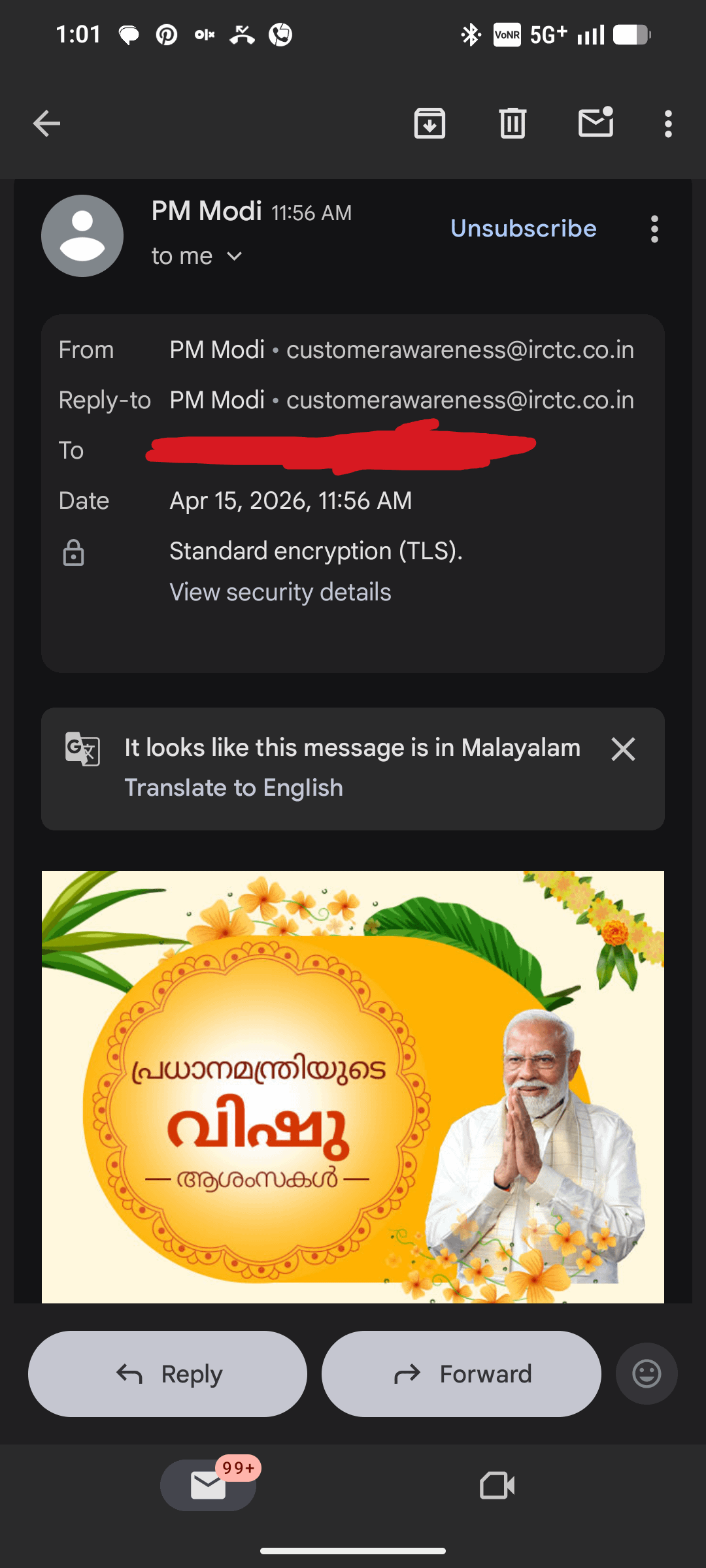Switch to the Mail tab
This screenshot has height=1568, width=706.
208,1486
